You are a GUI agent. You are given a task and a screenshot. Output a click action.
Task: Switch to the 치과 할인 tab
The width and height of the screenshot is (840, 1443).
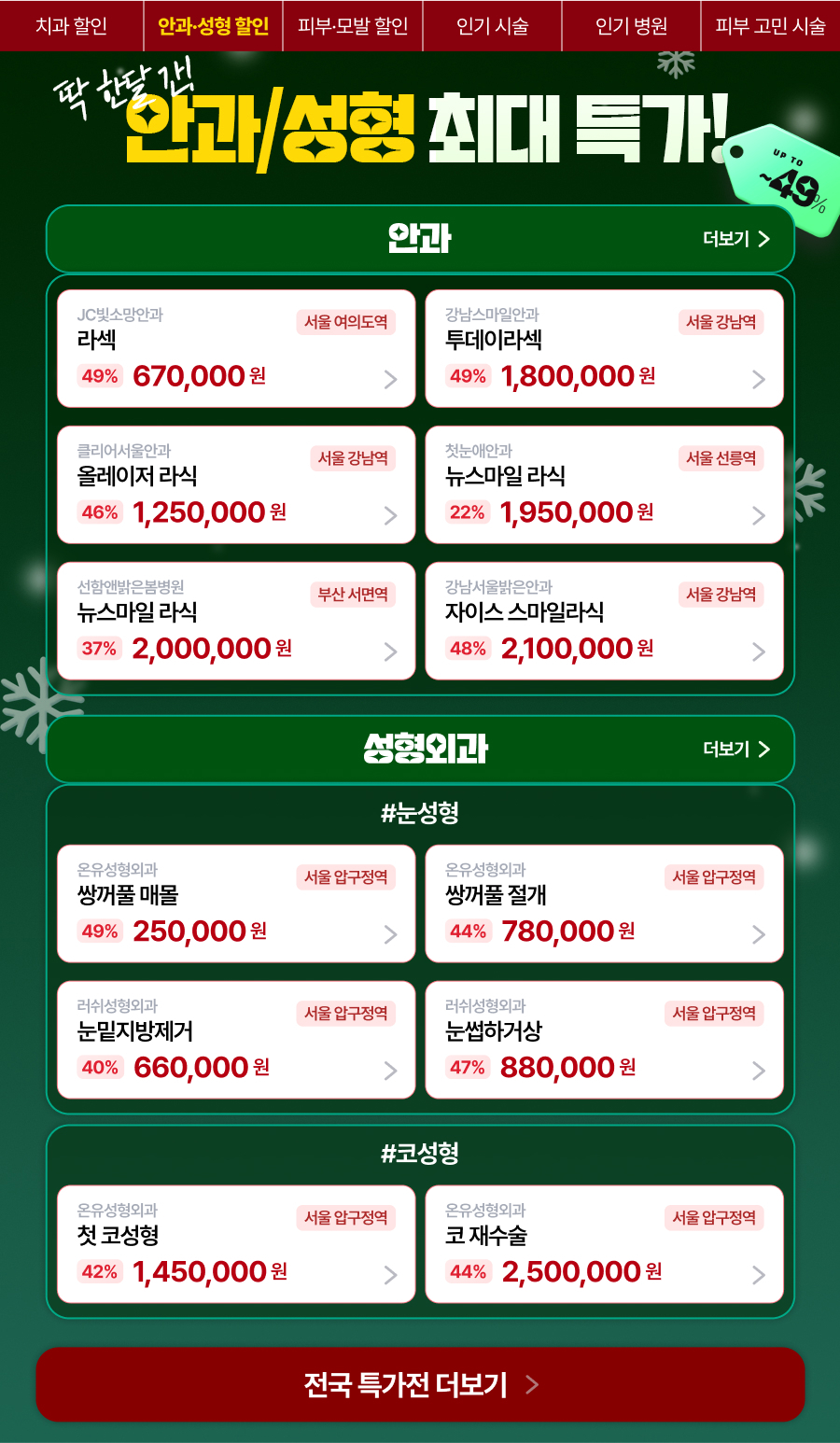click(x=71, y=26)
